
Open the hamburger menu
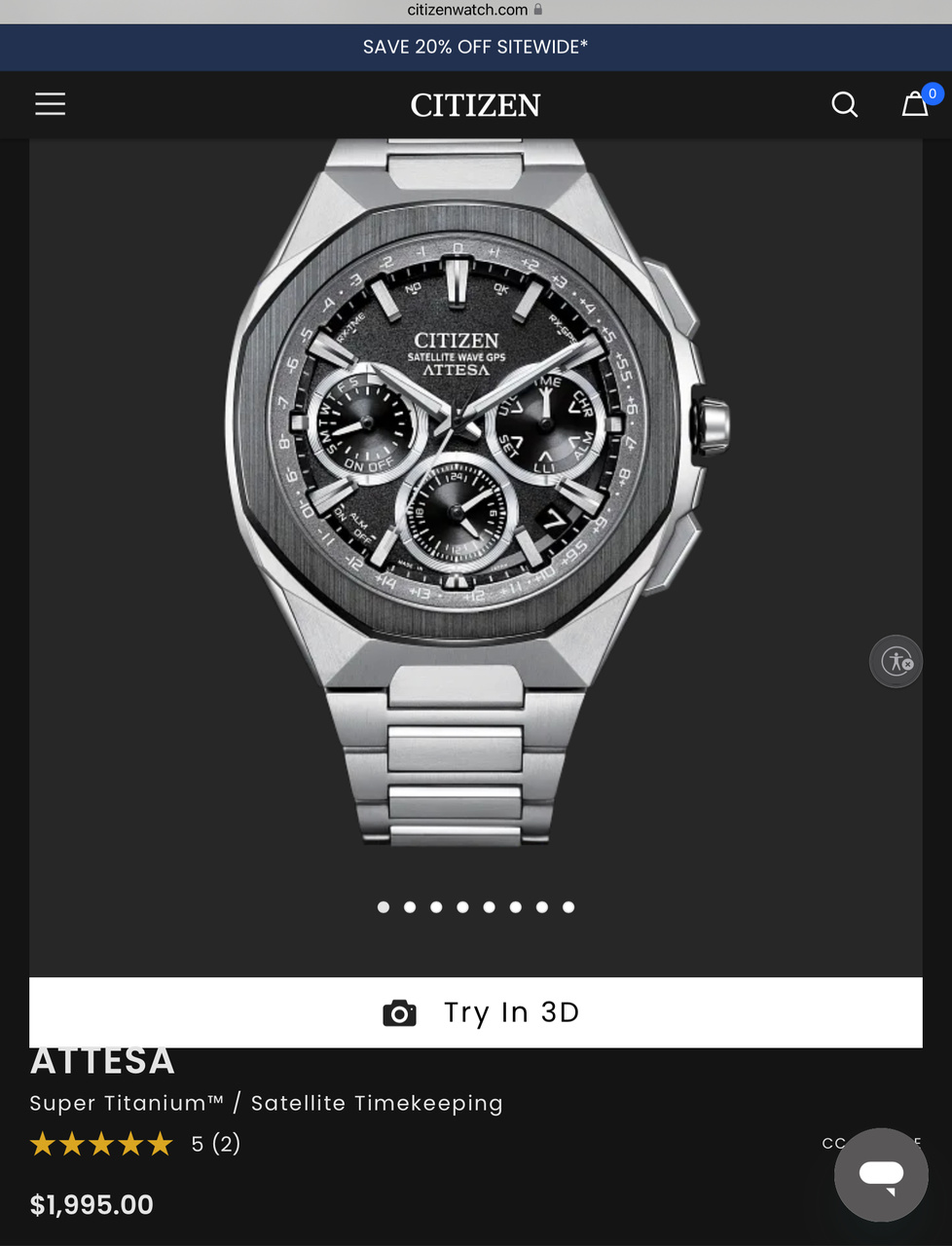click(x=51, y=104)
